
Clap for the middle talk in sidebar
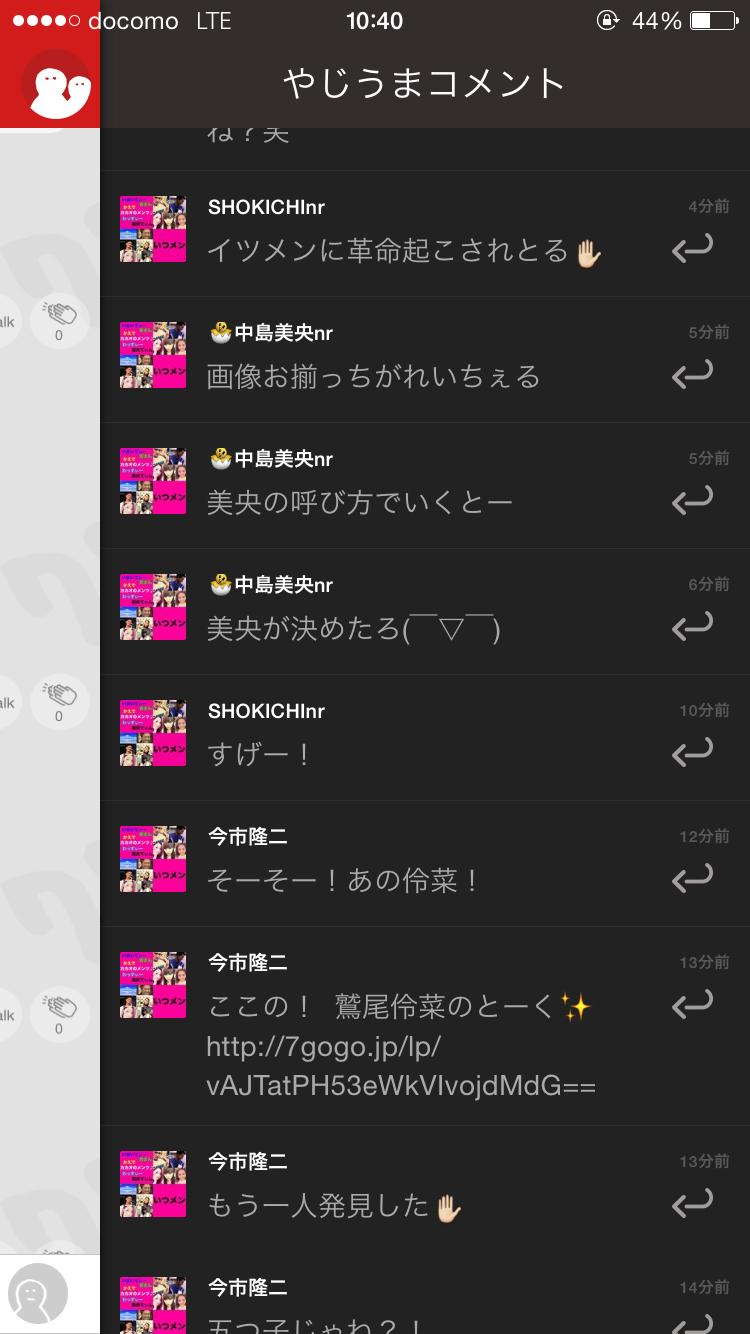click(58, 700)
